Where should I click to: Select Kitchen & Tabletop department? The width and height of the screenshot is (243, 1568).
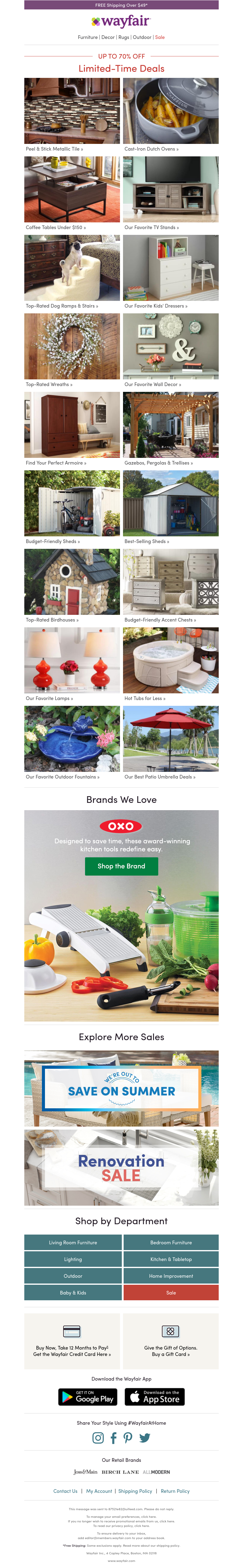[171, 1260]
